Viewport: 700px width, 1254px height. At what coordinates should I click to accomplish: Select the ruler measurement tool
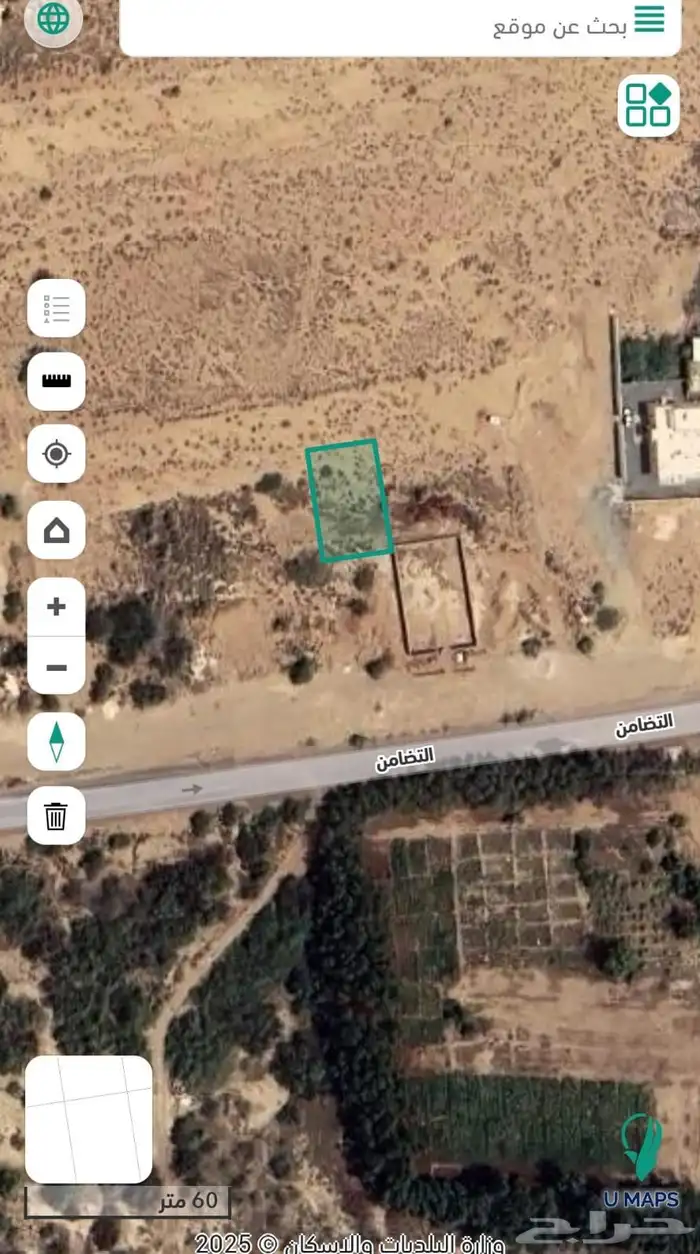[56, 381]
